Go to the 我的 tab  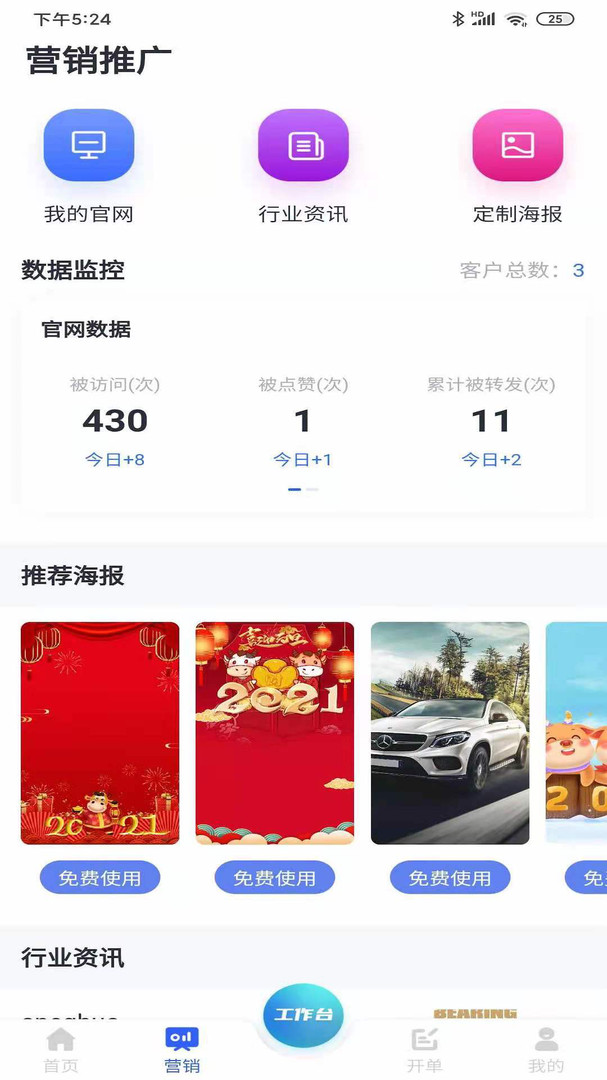(546, 1049)
